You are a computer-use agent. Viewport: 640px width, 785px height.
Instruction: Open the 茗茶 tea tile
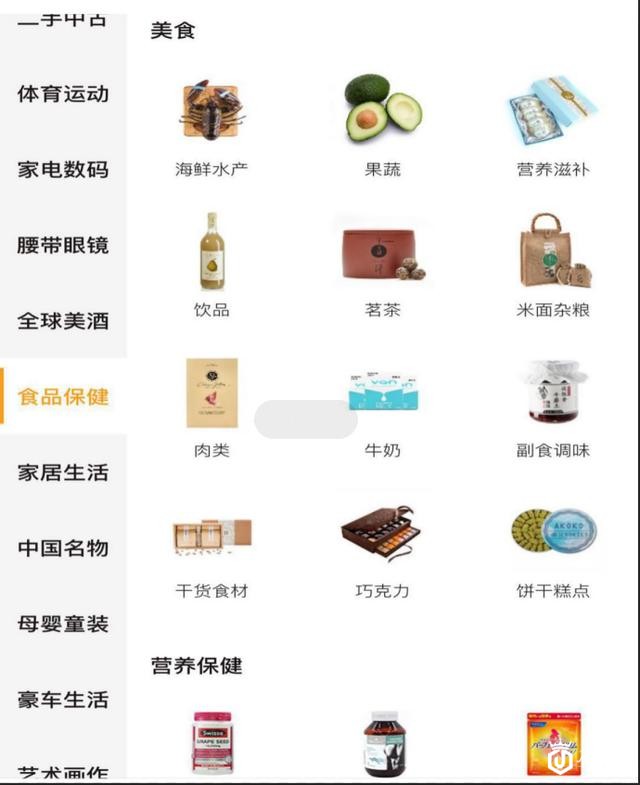(383, 265)
